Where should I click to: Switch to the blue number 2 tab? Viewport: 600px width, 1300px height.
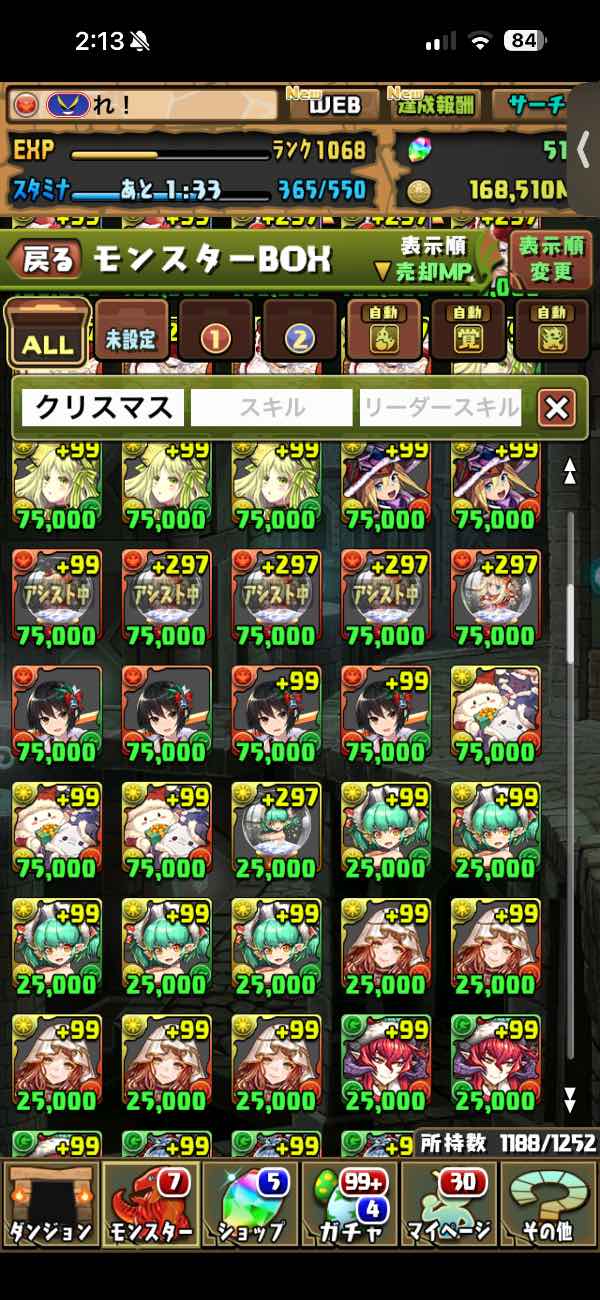tap(299, 334)
